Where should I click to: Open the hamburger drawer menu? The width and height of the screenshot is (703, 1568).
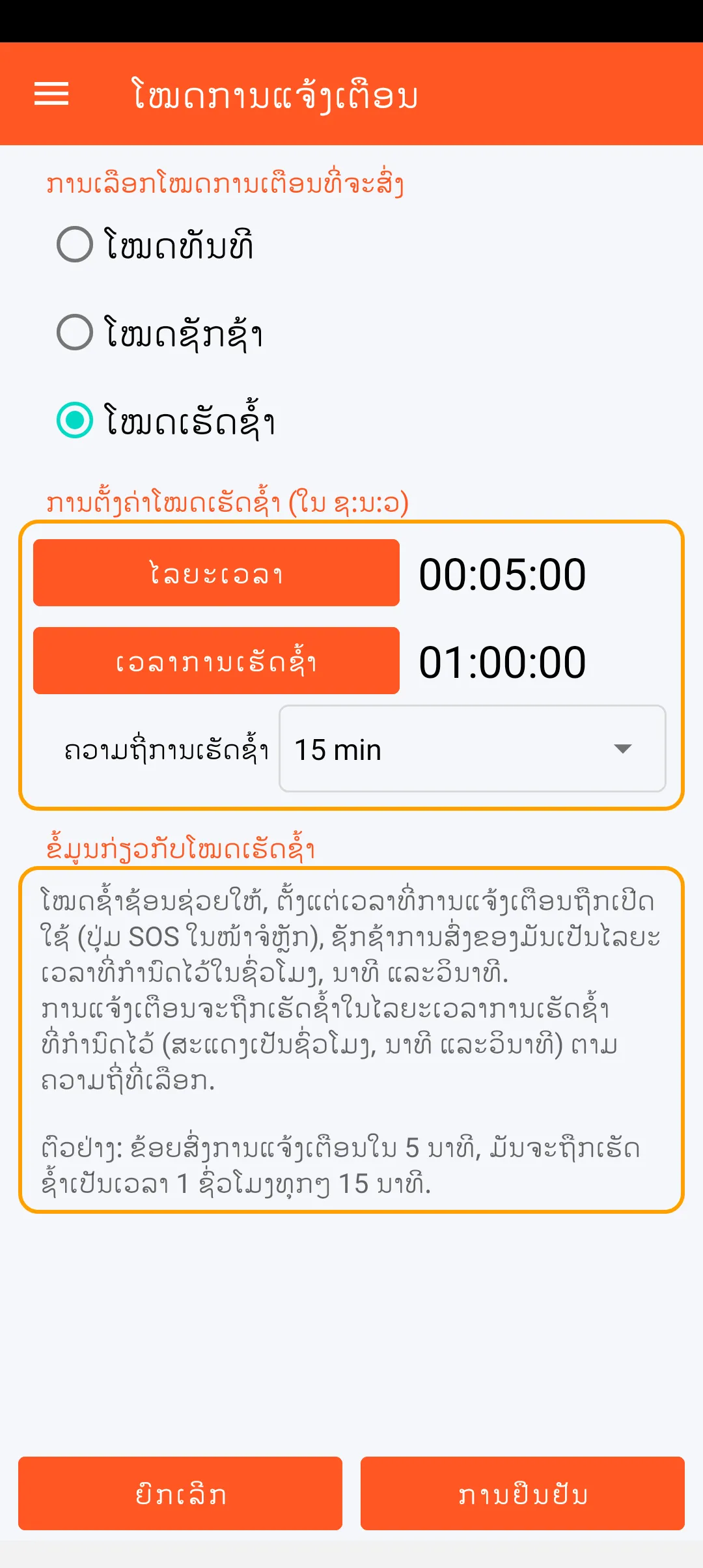click(x=51, y=94)
